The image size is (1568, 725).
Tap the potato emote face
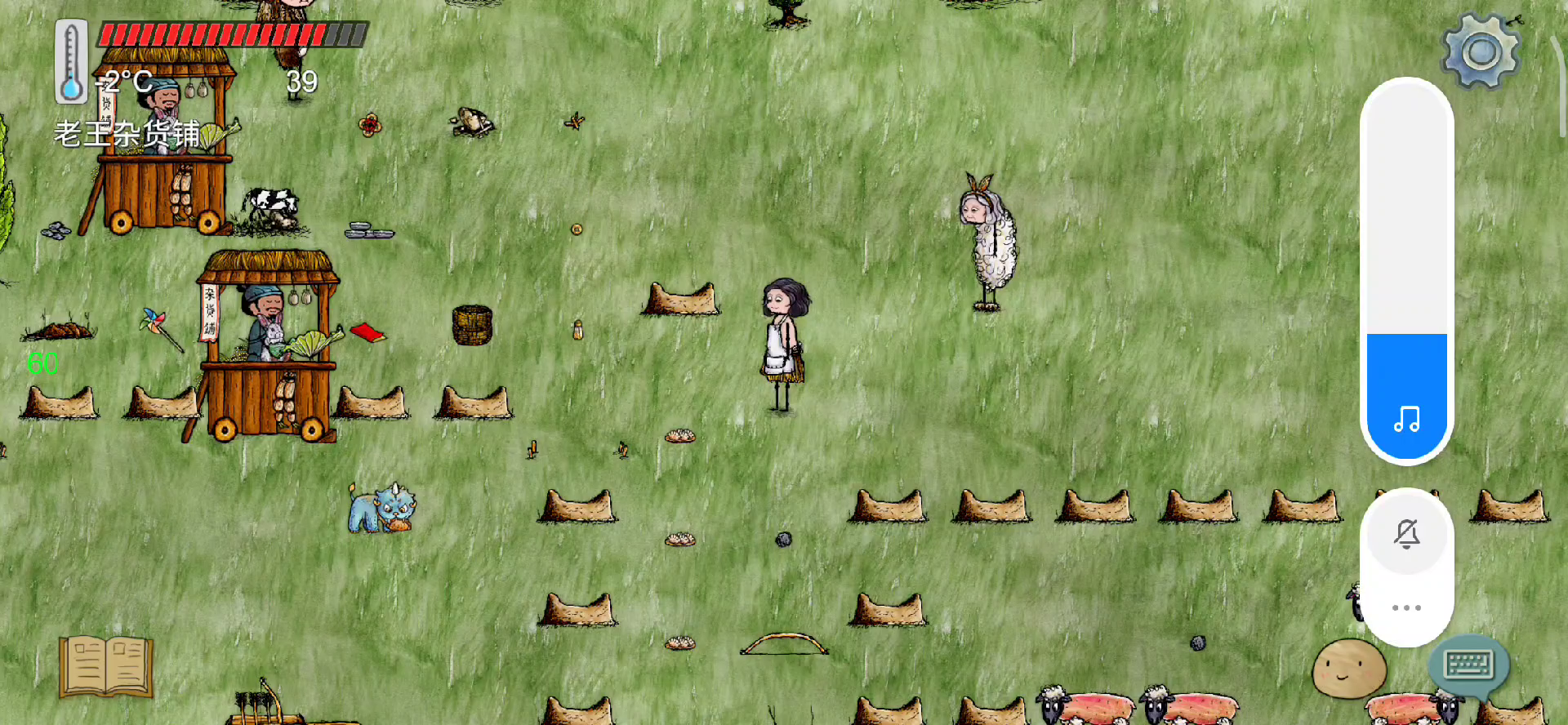click(x=1348, y=669)
